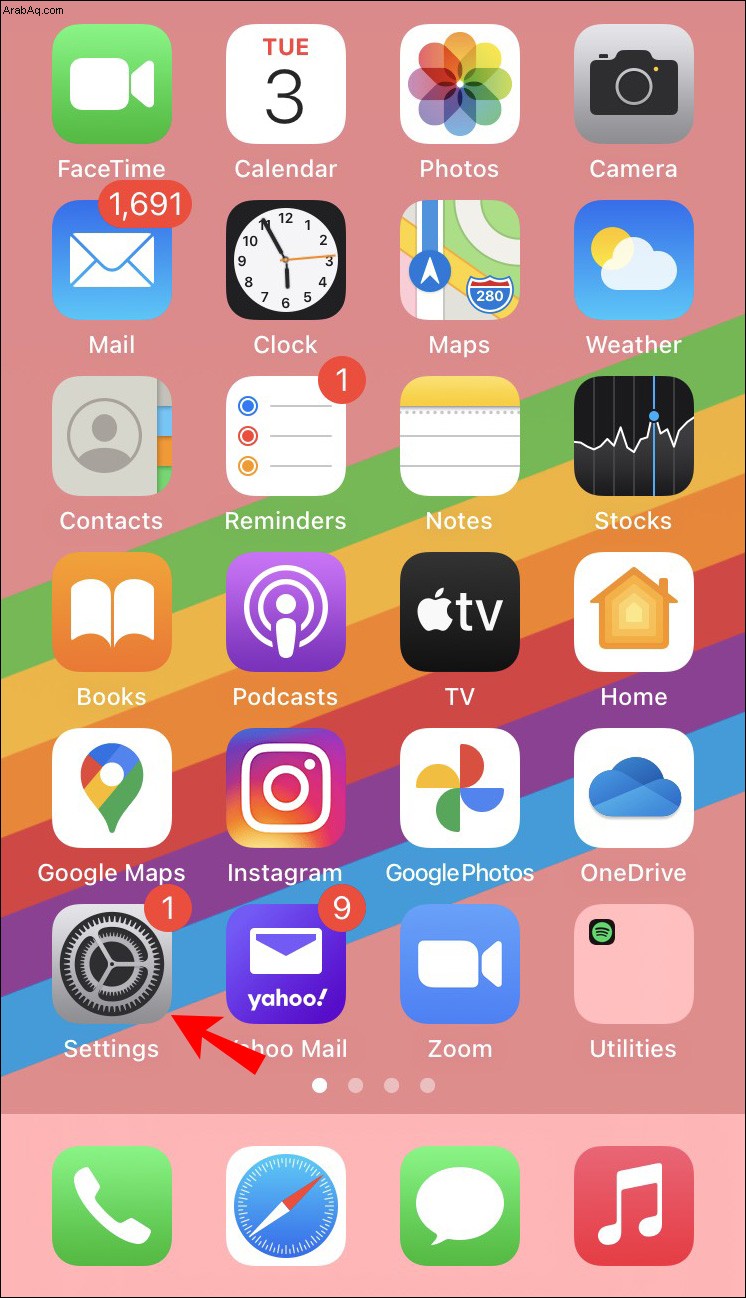The width and height of the screenshot is (746, 1298).
Task: Launch FaceTime
Action: coord(112,84)
